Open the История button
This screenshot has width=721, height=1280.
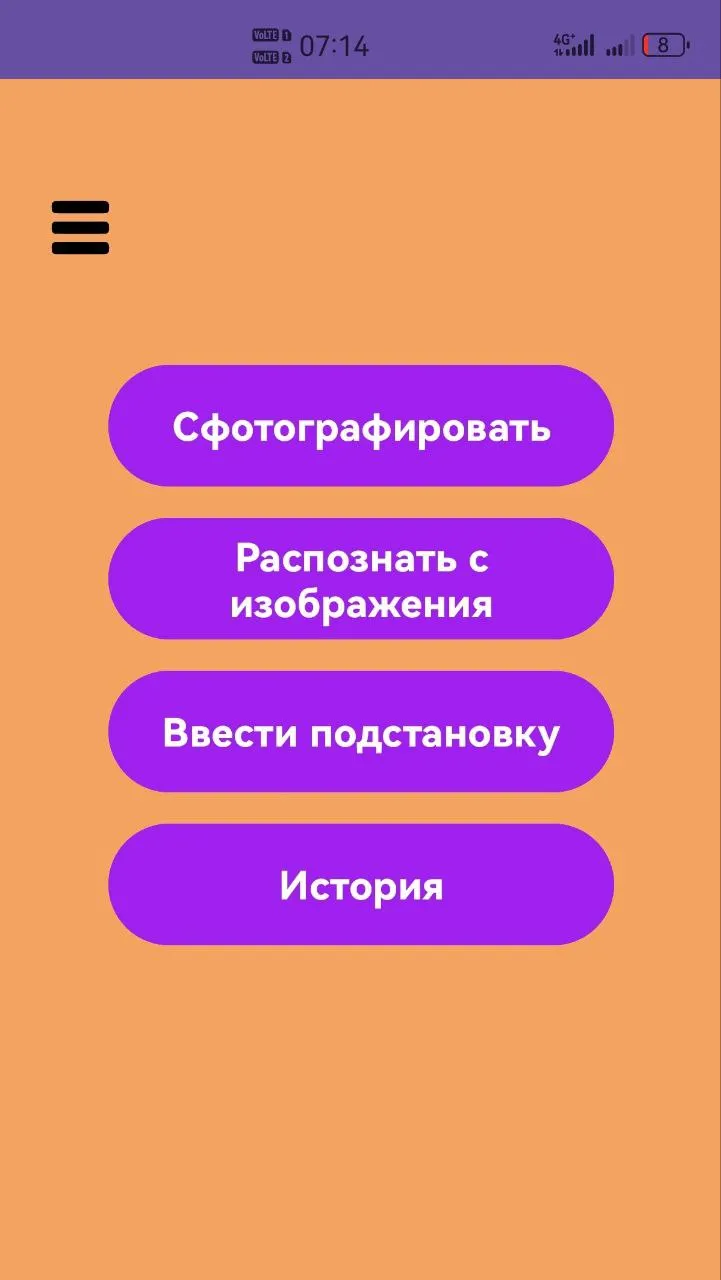click(x=361, y=885)
